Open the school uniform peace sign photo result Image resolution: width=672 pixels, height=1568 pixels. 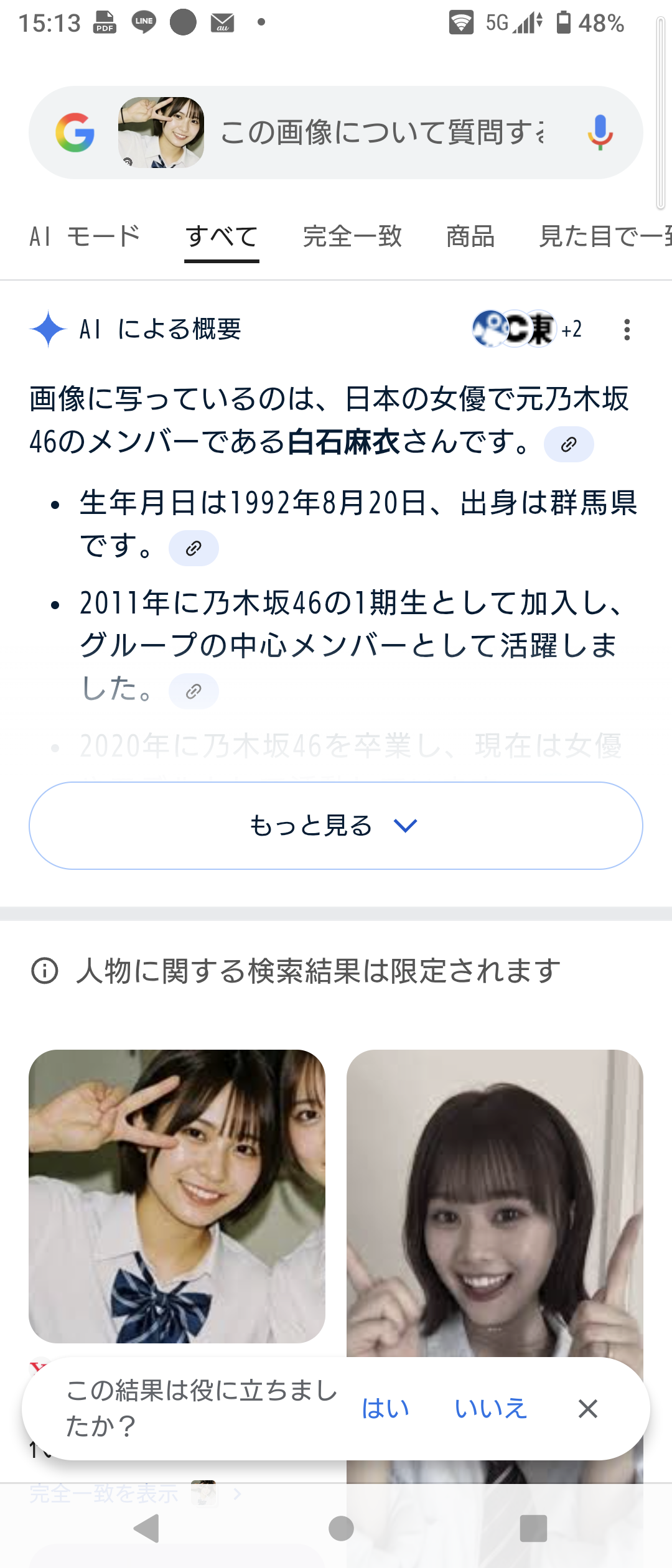(177, 1196)
